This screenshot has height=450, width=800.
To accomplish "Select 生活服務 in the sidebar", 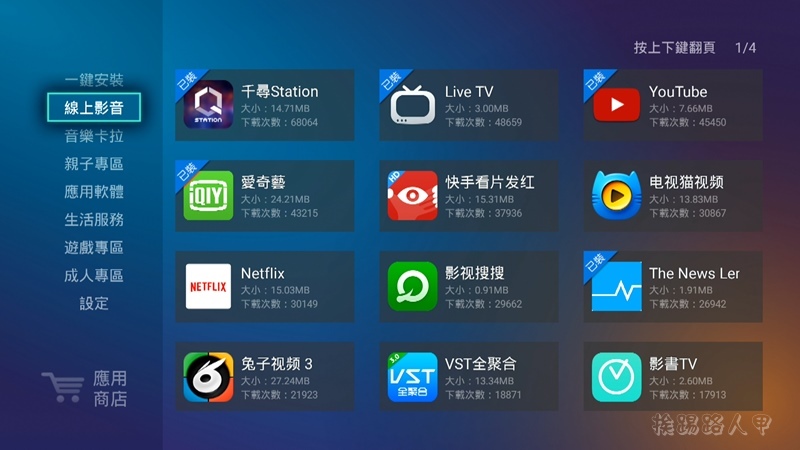I will 94,220.
